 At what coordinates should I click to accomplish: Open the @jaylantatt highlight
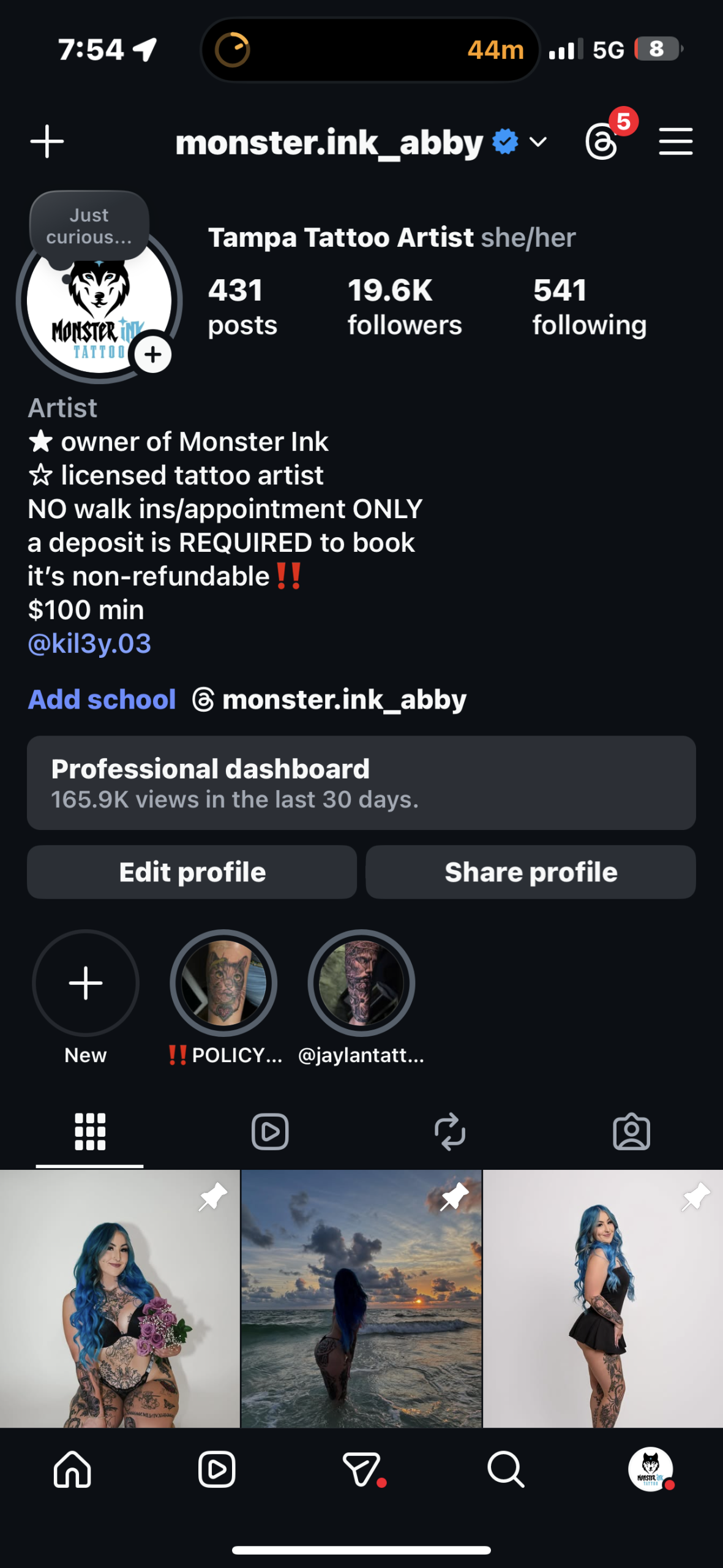pyautogui.click(x=361, y=983)
